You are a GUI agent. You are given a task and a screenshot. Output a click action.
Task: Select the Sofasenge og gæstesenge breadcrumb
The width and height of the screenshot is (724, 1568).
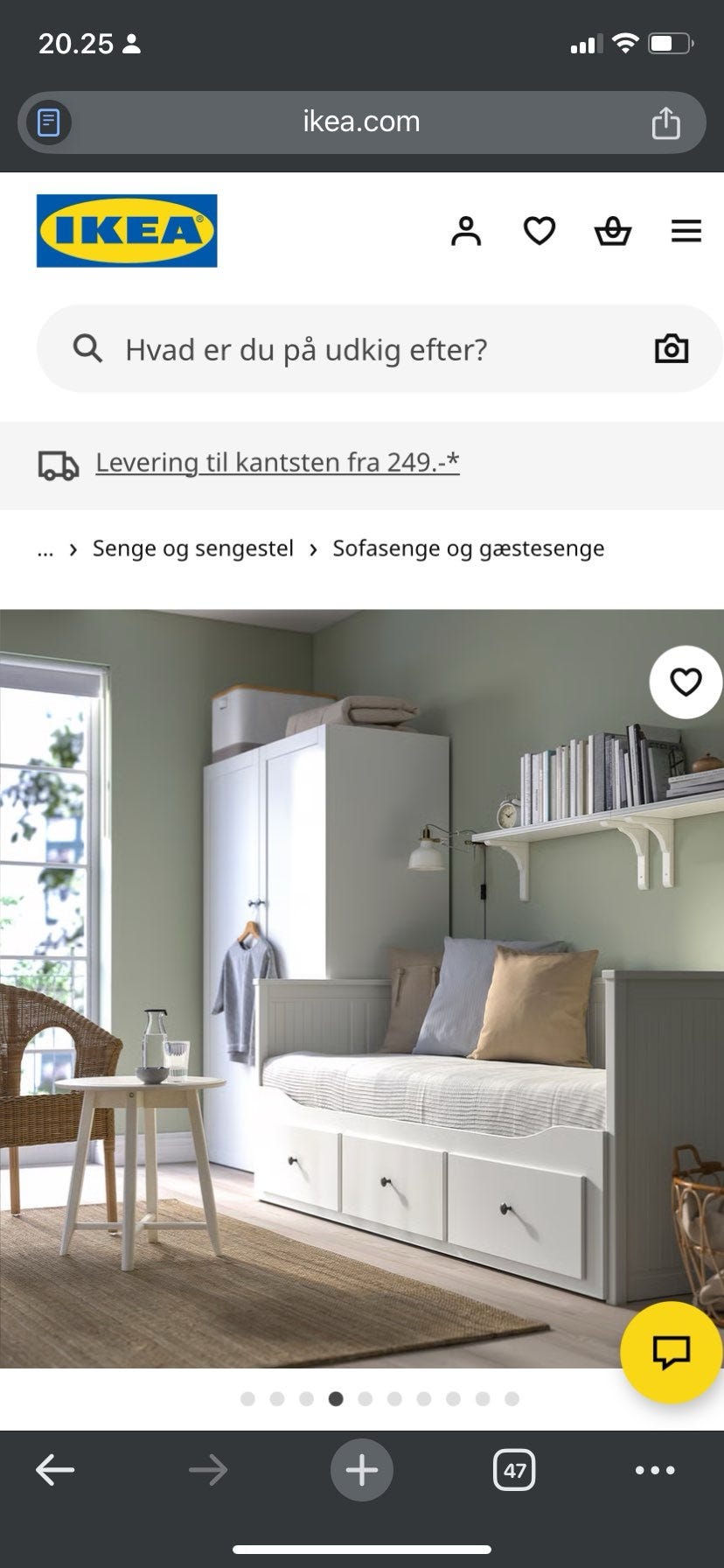(x=468, y=549)
